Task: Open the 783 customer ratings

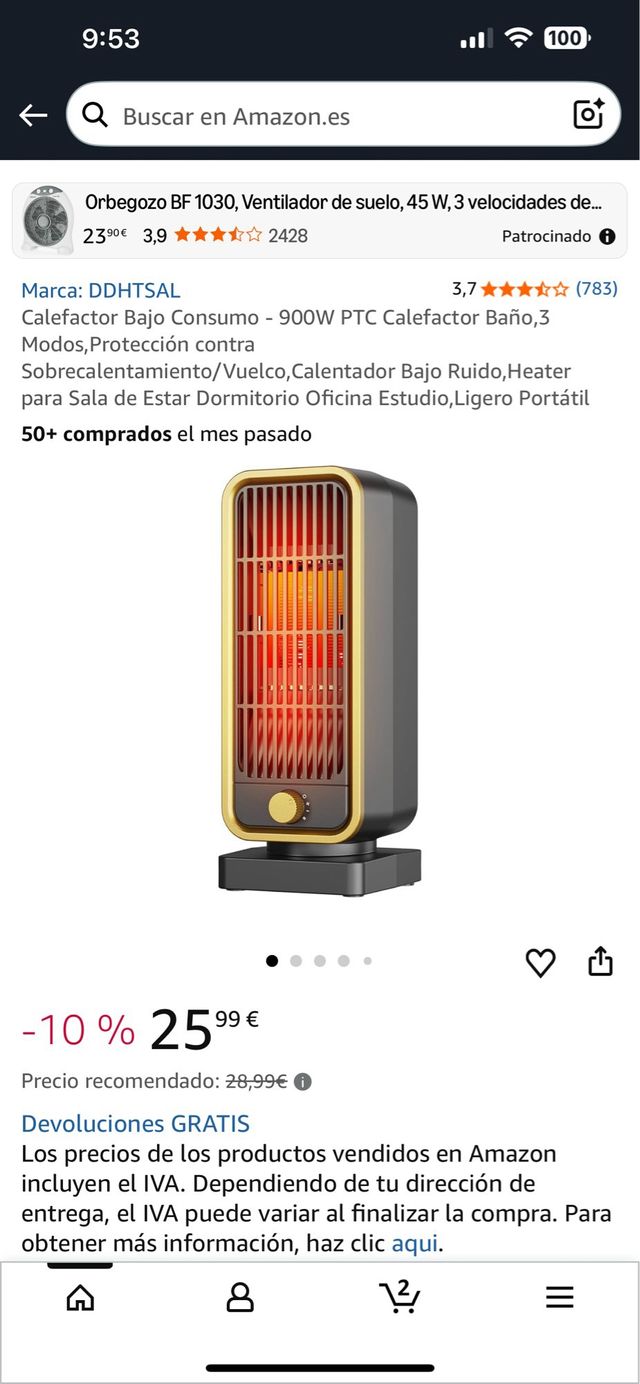Action: (597, 289)
